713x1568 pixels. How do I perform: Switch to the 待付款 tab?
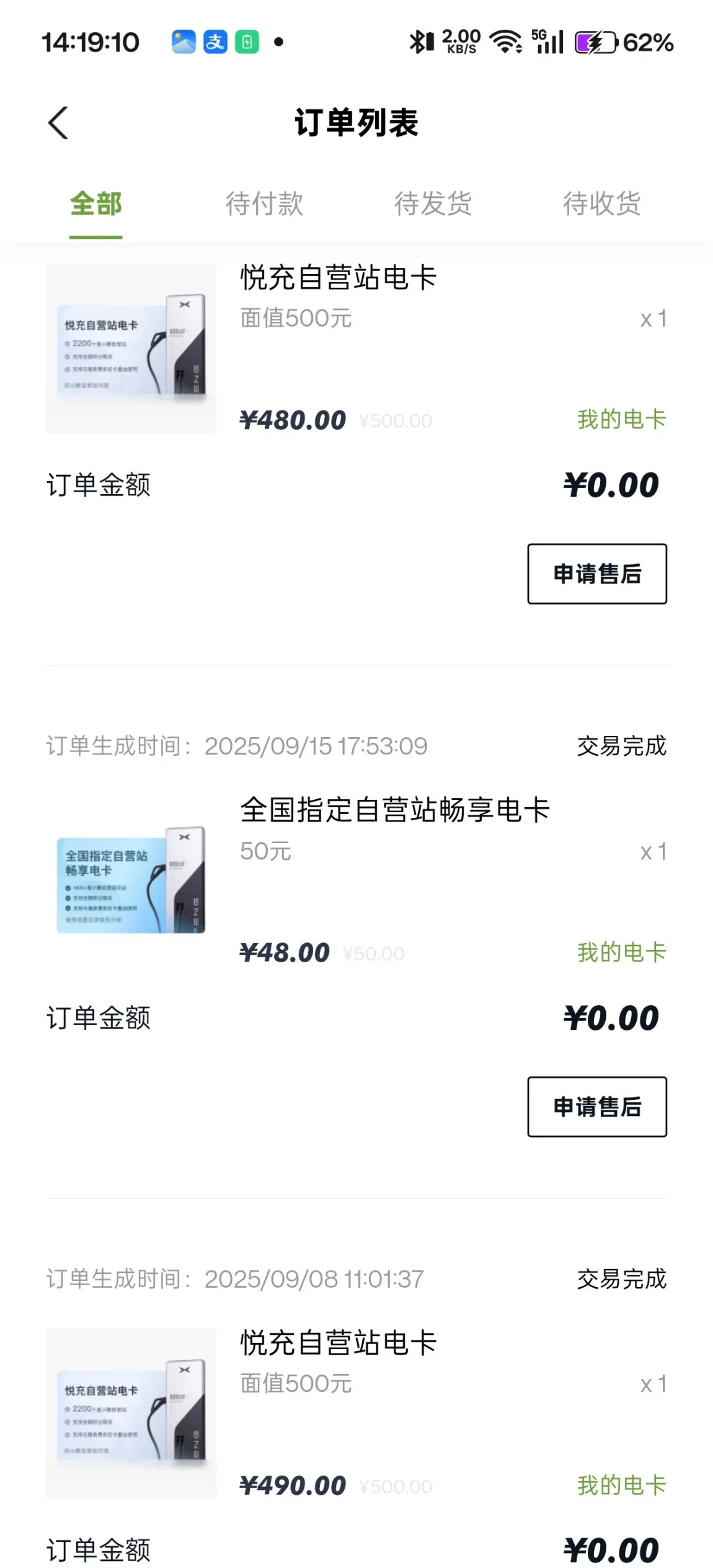pos(264,204)
